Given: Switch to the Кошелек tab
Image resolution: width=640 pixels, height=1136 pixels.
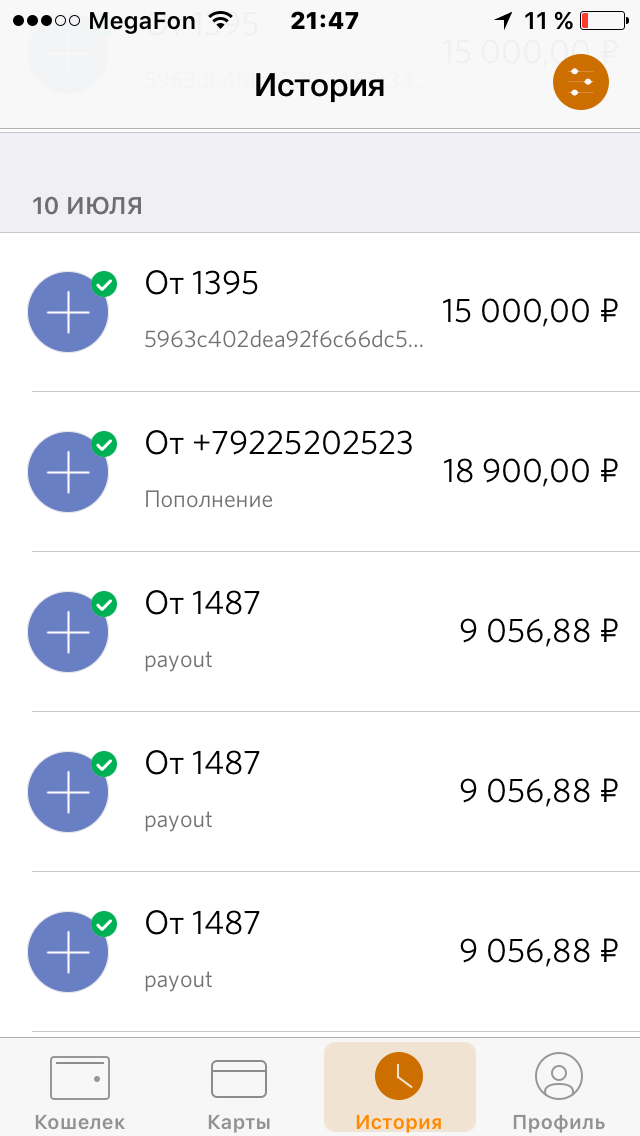Looking at the screenshot, I should [x=80, y=1090].
